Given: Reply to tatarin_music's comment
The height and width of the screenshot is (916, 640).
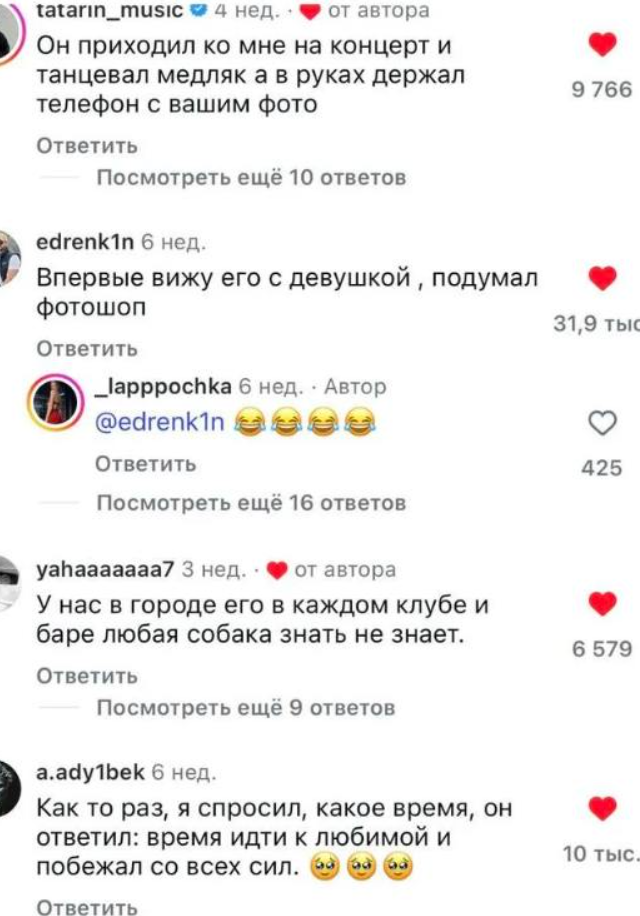Looking at the screenshot, I should [87, 146].
